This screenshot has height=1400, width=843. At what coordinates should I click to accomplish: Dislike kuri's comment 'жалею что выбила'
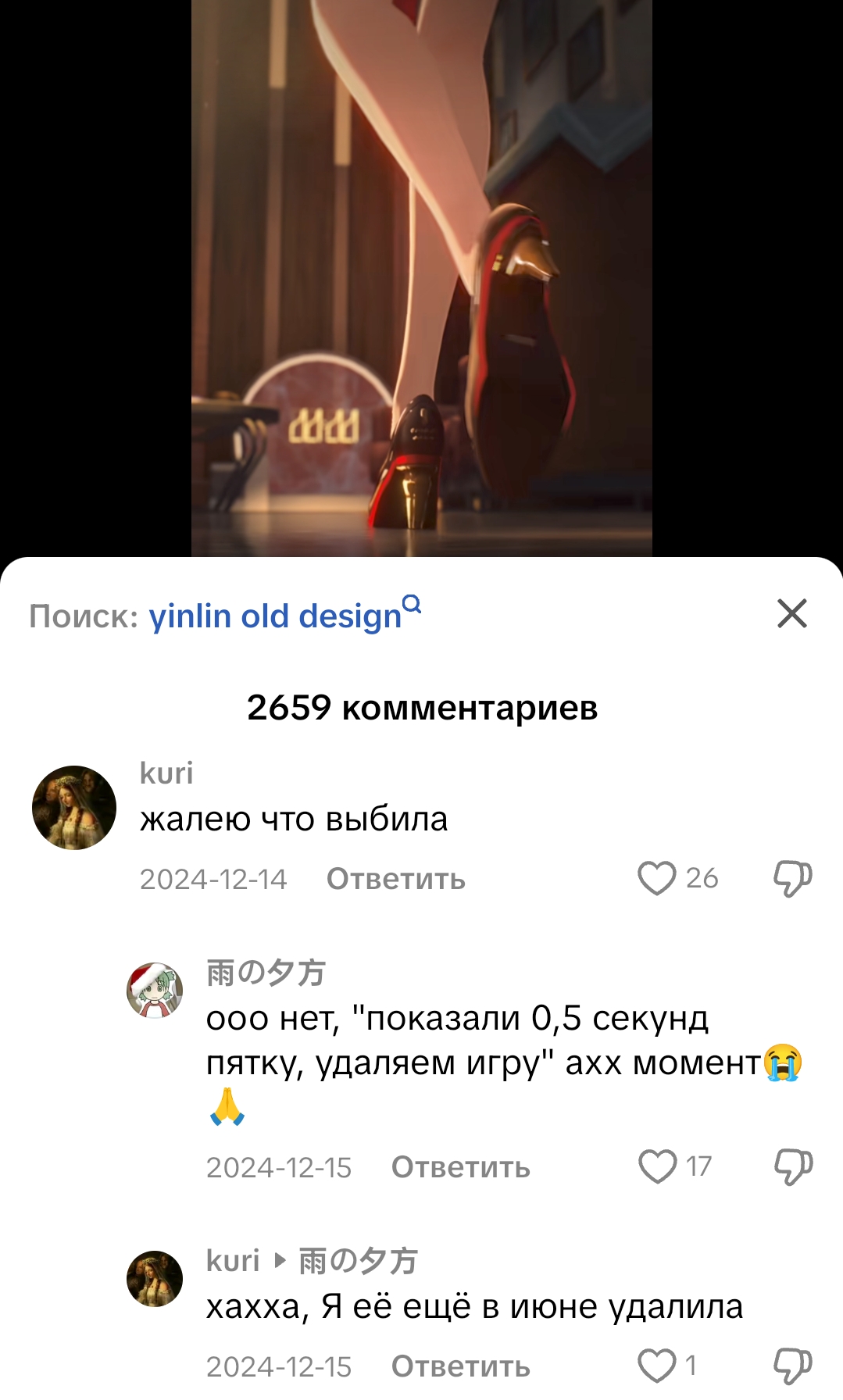click(792, 878)
